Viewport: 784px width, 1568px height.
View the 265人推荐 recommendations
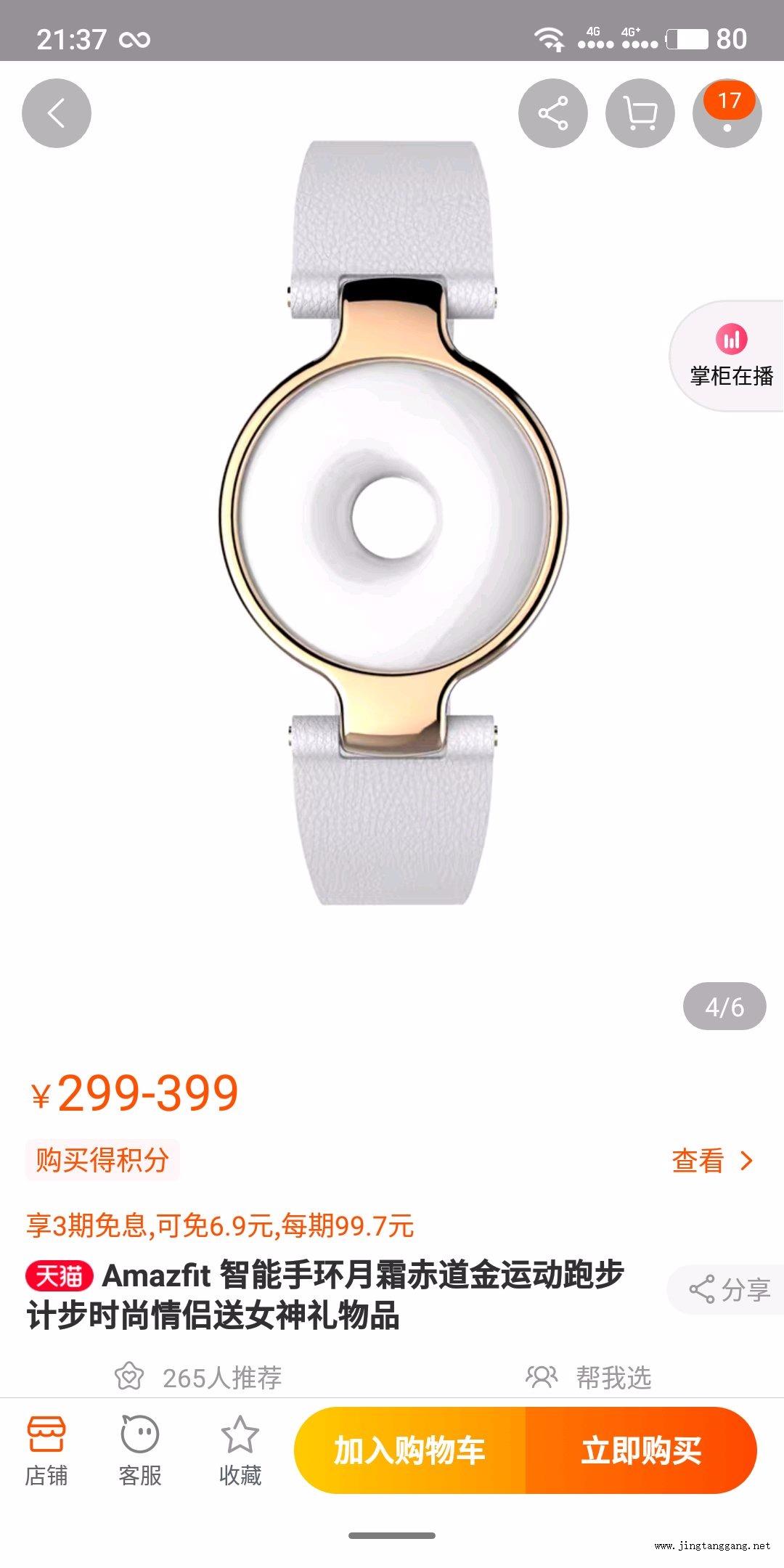(x=199, y=1377)
